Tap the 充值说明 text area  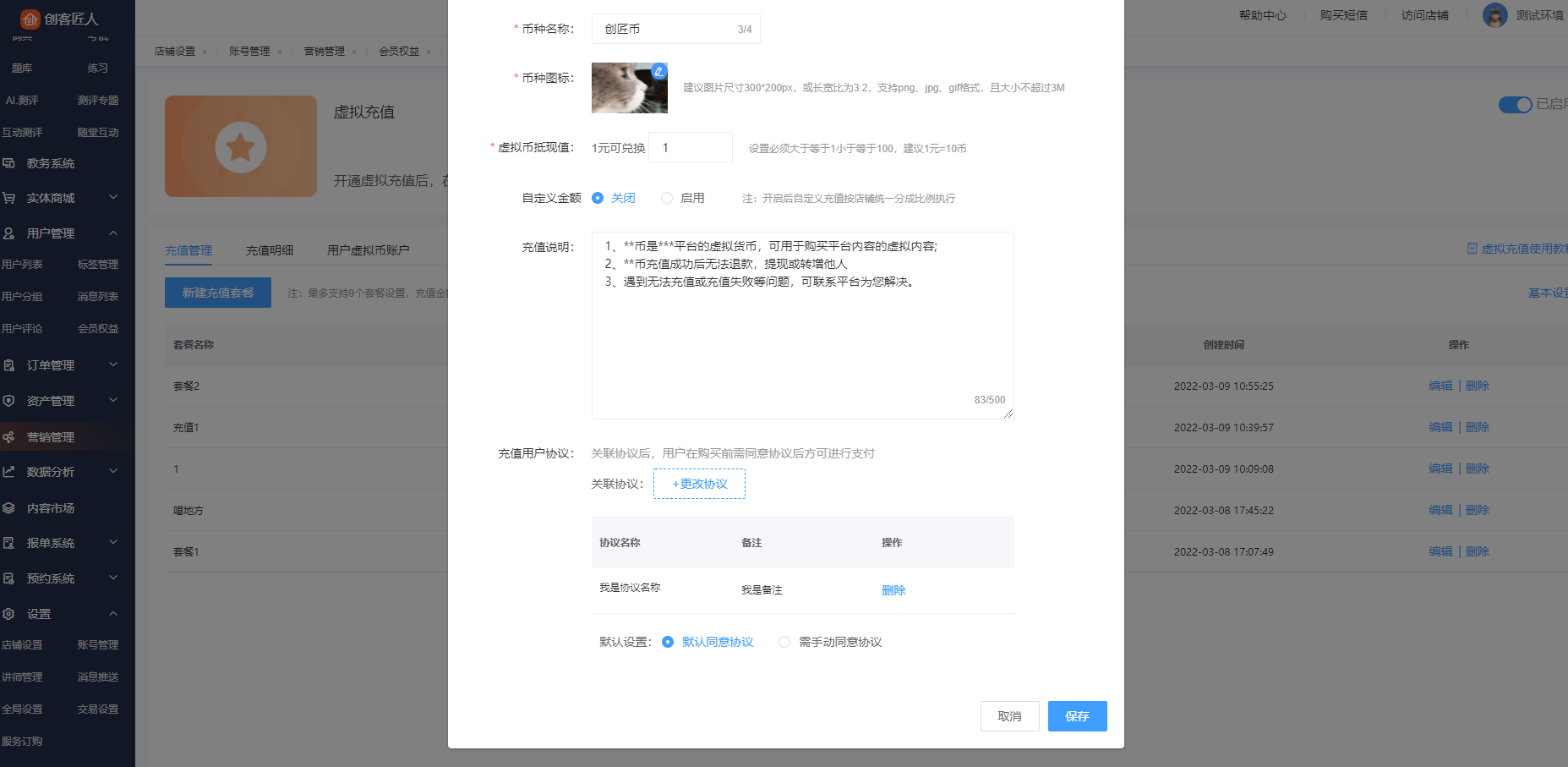(x=801, y=326)
